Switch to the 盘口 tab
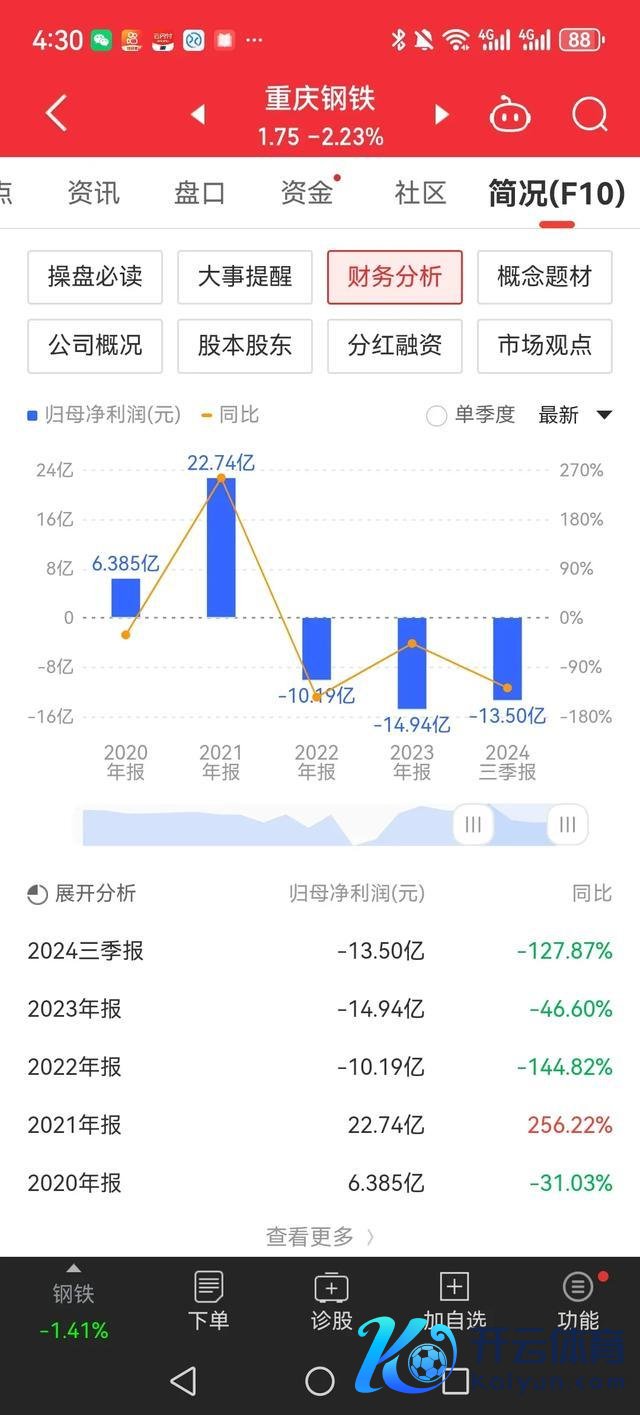Screen dimensions: 640x1415 point(200,193)
